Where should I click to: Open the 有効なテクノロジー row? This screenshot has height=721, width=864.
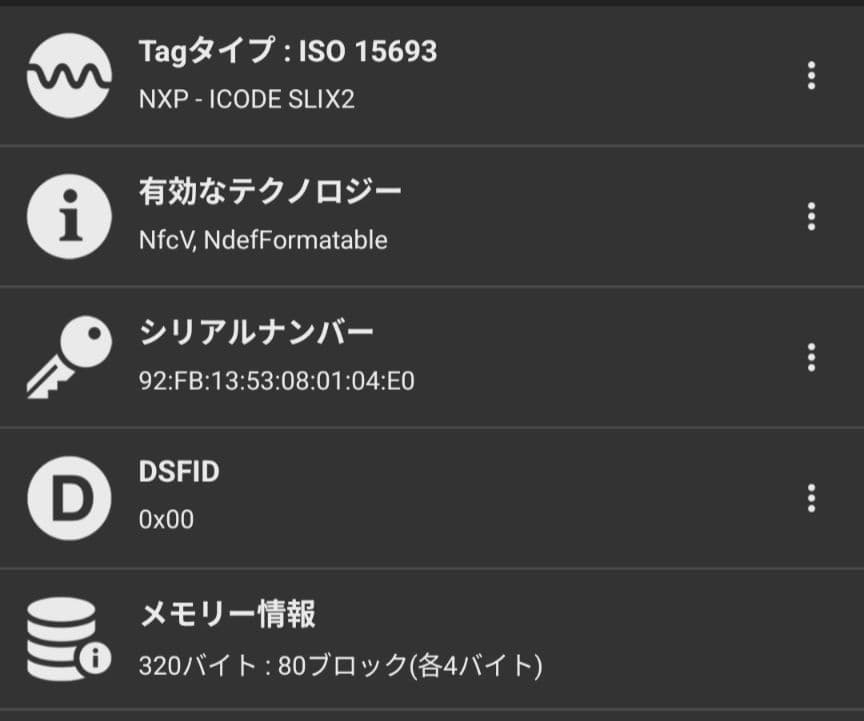coord(400,216)
